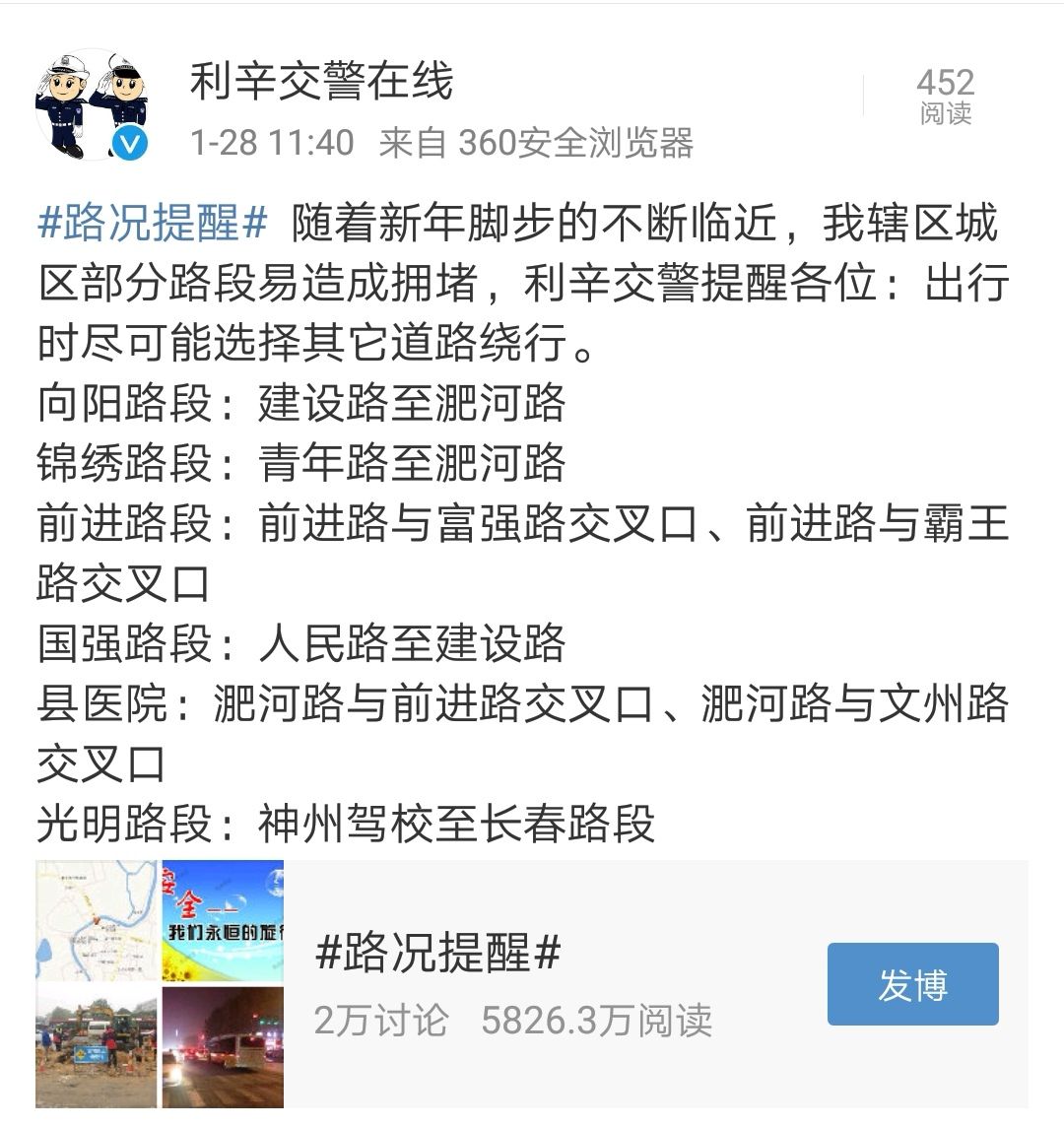Viewport: 1064px width, 1127px height.
Task: Open the 利辛交警在线 account name
Action: pos(321,81)
